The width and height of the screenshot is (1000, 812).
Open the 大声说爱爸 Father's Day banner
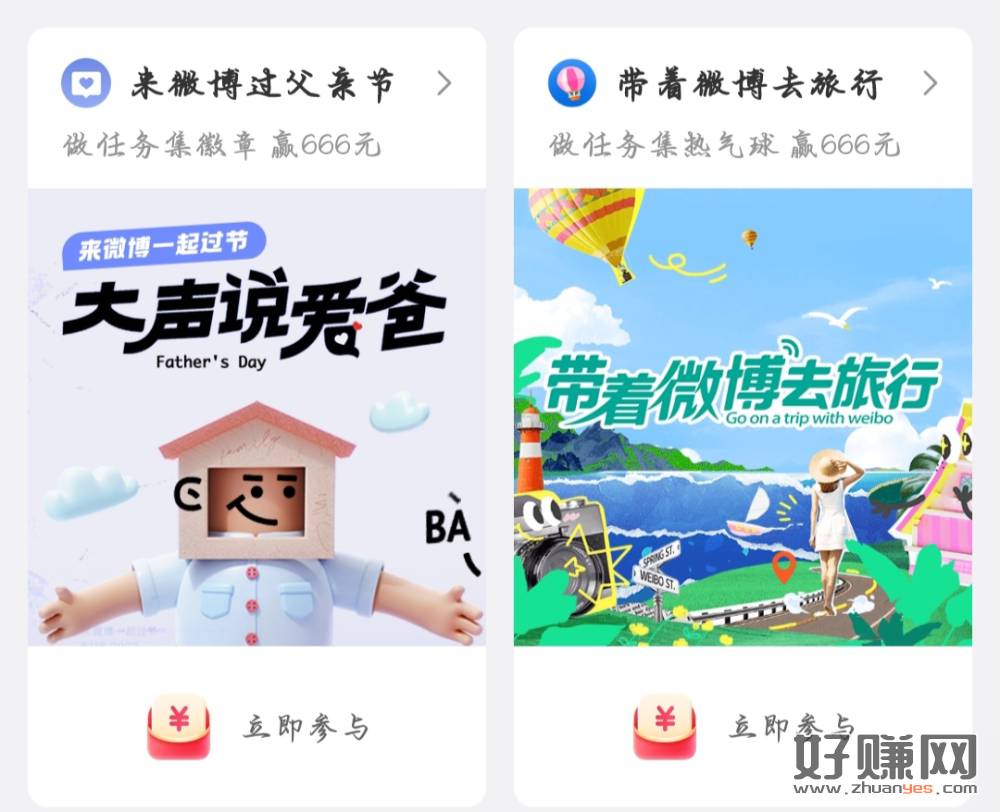257,417
